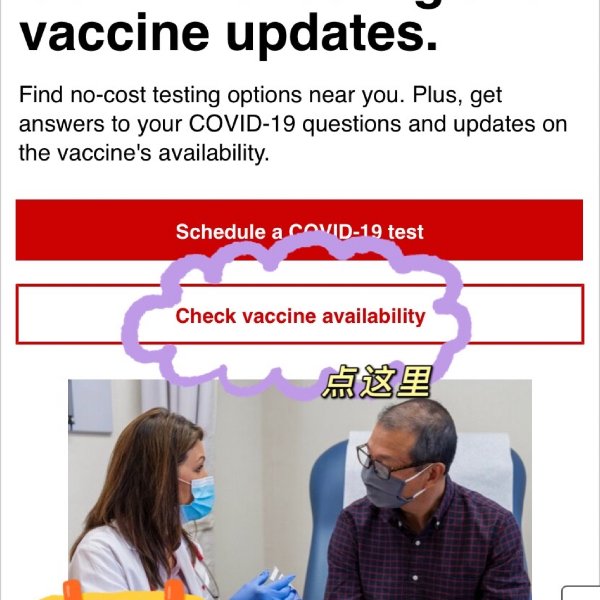Open Check vaccine availability
Image resolution: width=600 pixels, height=600 pixels.
tap(300, 315)
